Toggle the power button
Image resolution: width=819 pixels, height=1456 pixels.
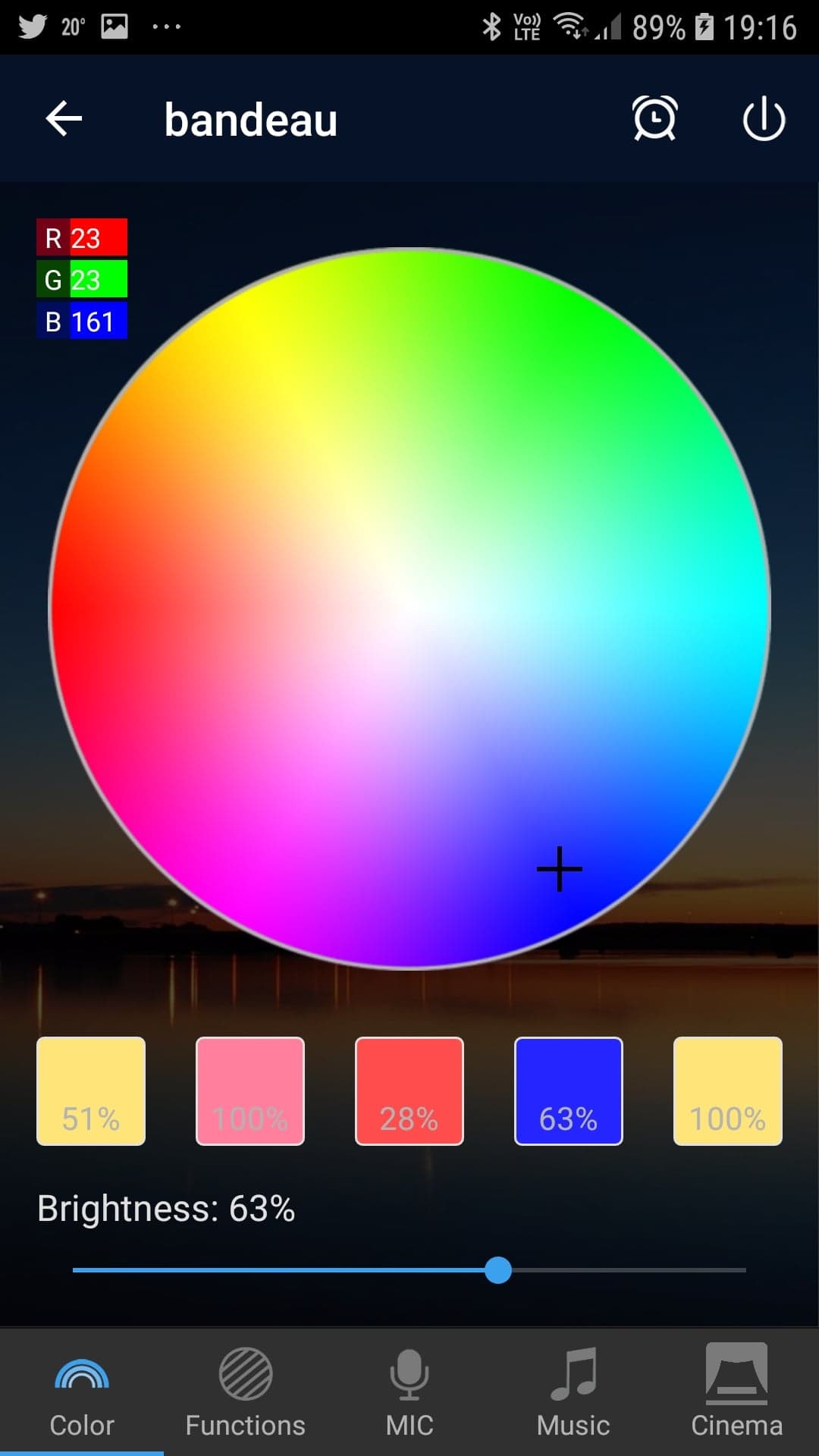pos(764,118)
